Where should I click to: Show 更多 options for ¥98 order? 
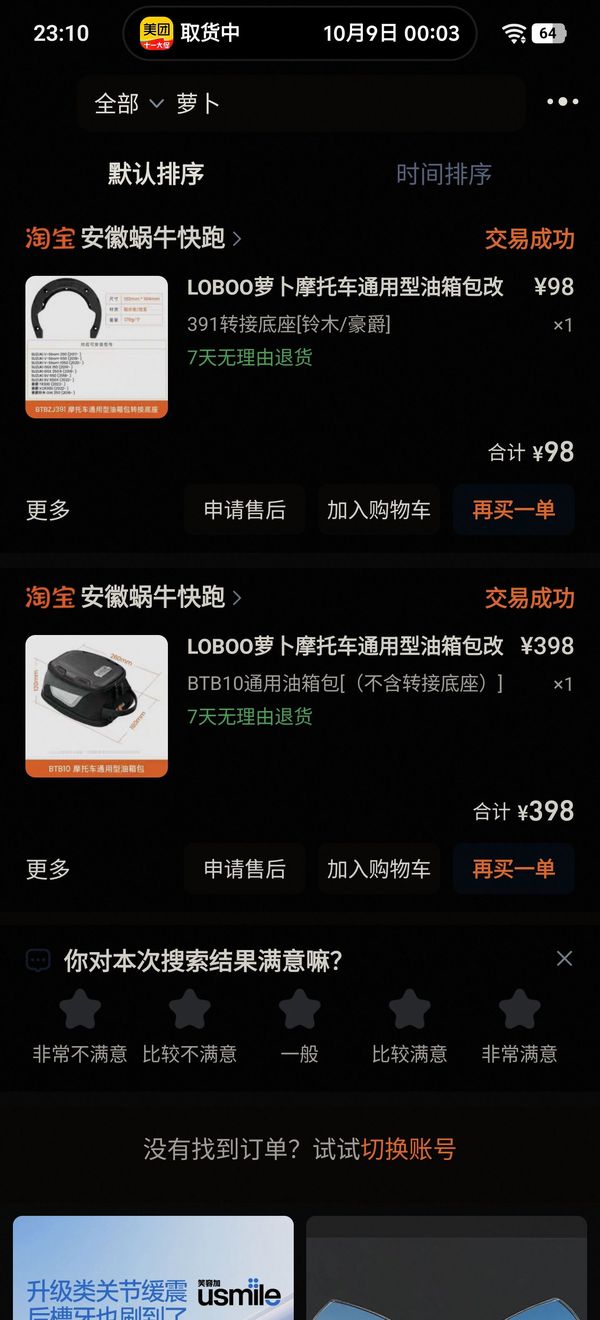[48, 510]
